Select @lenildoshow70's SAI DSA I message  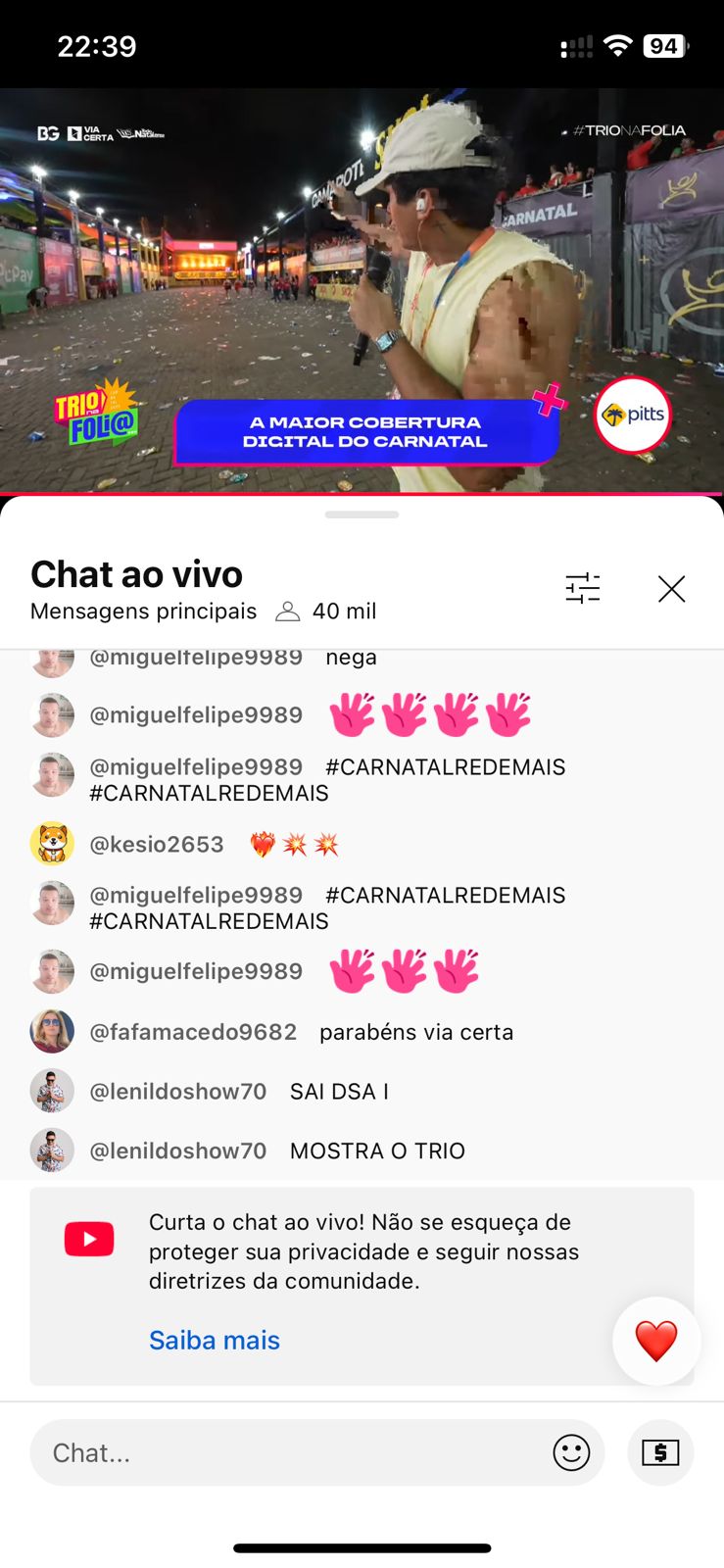(x=339, y=1091)
